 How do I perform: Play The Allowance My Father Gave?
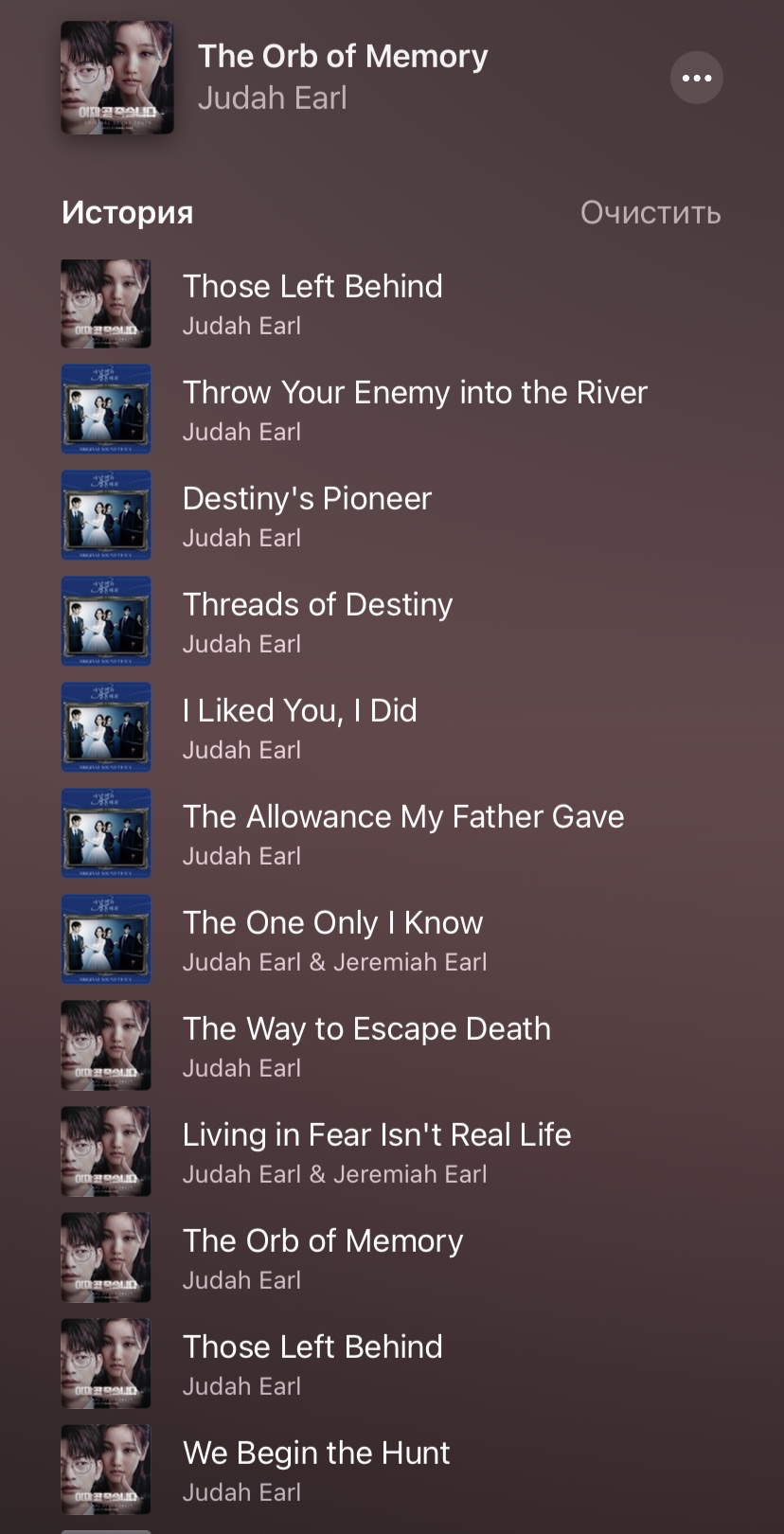(402, 833)
